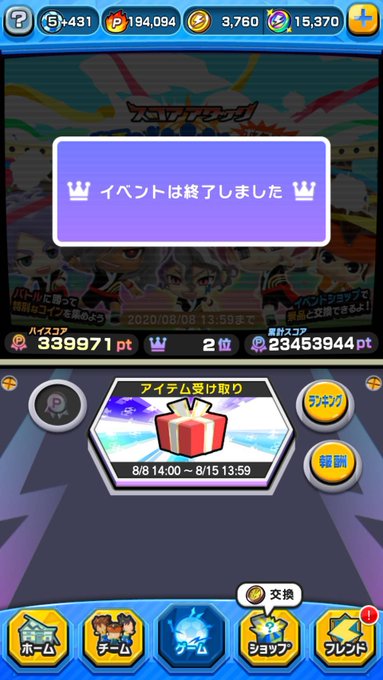The image size is (383, 680).
Task: Tap the yellow plus button to add currency
Action: [x=363, y=20]
